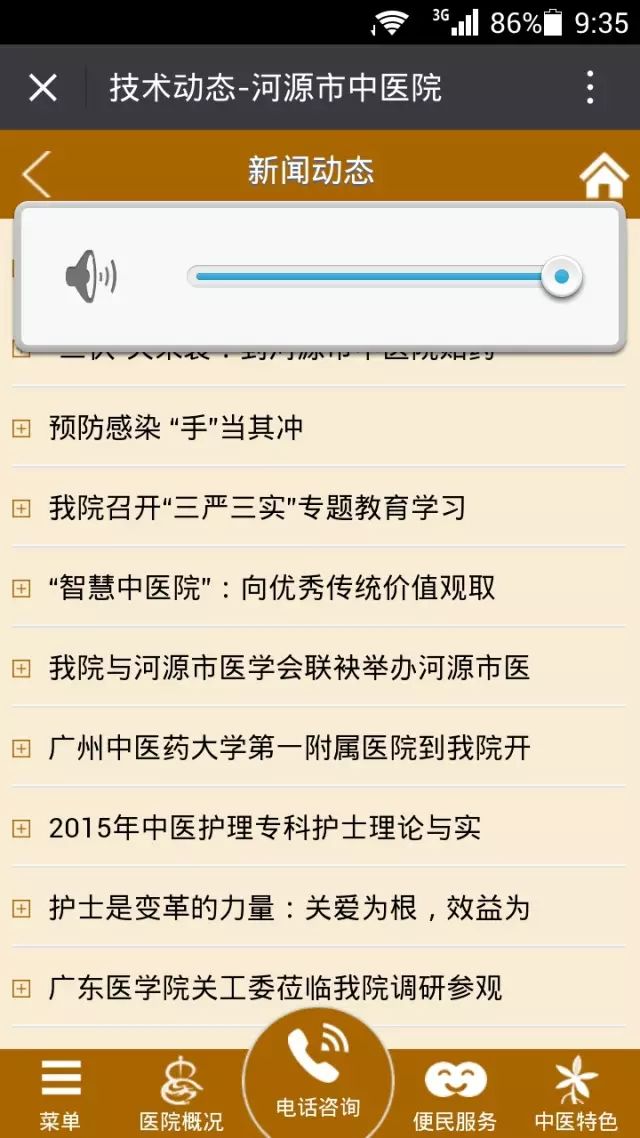
Task: Open the three-dot overflow menu
Action: [x=590, y=88]
